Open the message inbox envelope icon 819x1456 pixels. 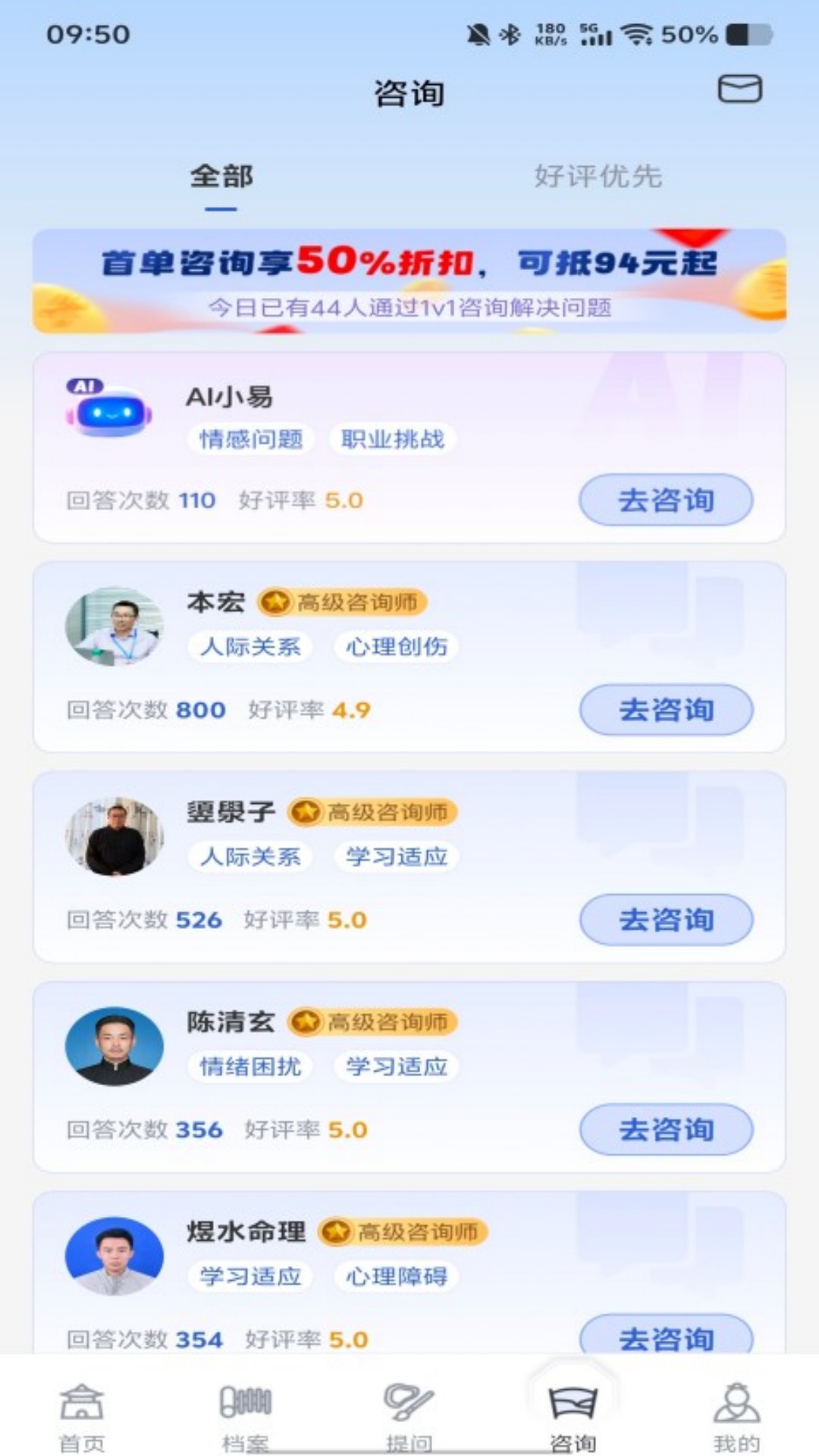[739, 89]
